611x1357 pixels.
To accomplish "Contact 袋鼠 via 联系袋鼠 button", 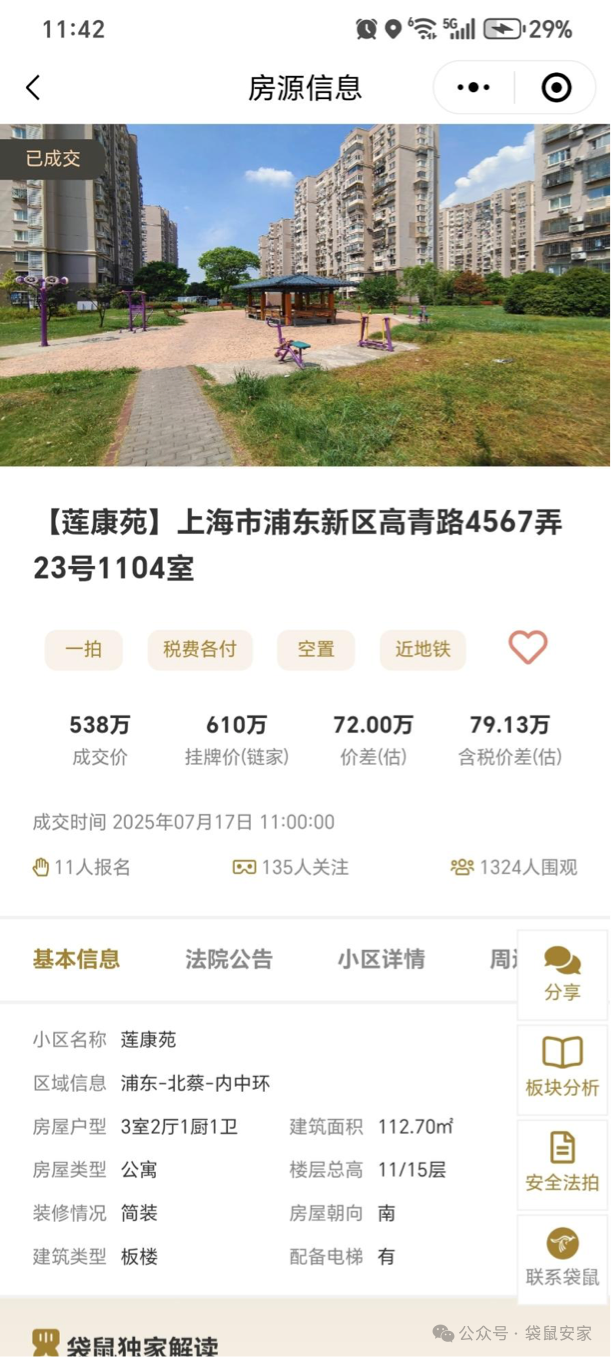I will (x=562, y=1258).
